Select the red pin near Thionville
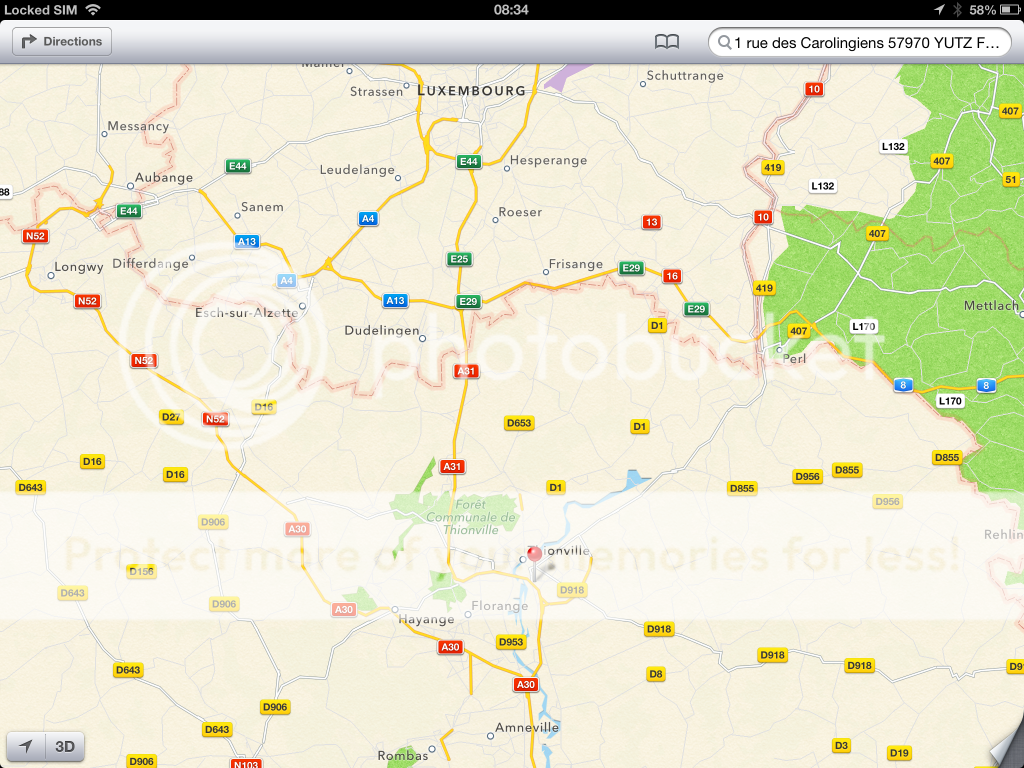The image size is (1024, 768). click(x=534, y=554)
